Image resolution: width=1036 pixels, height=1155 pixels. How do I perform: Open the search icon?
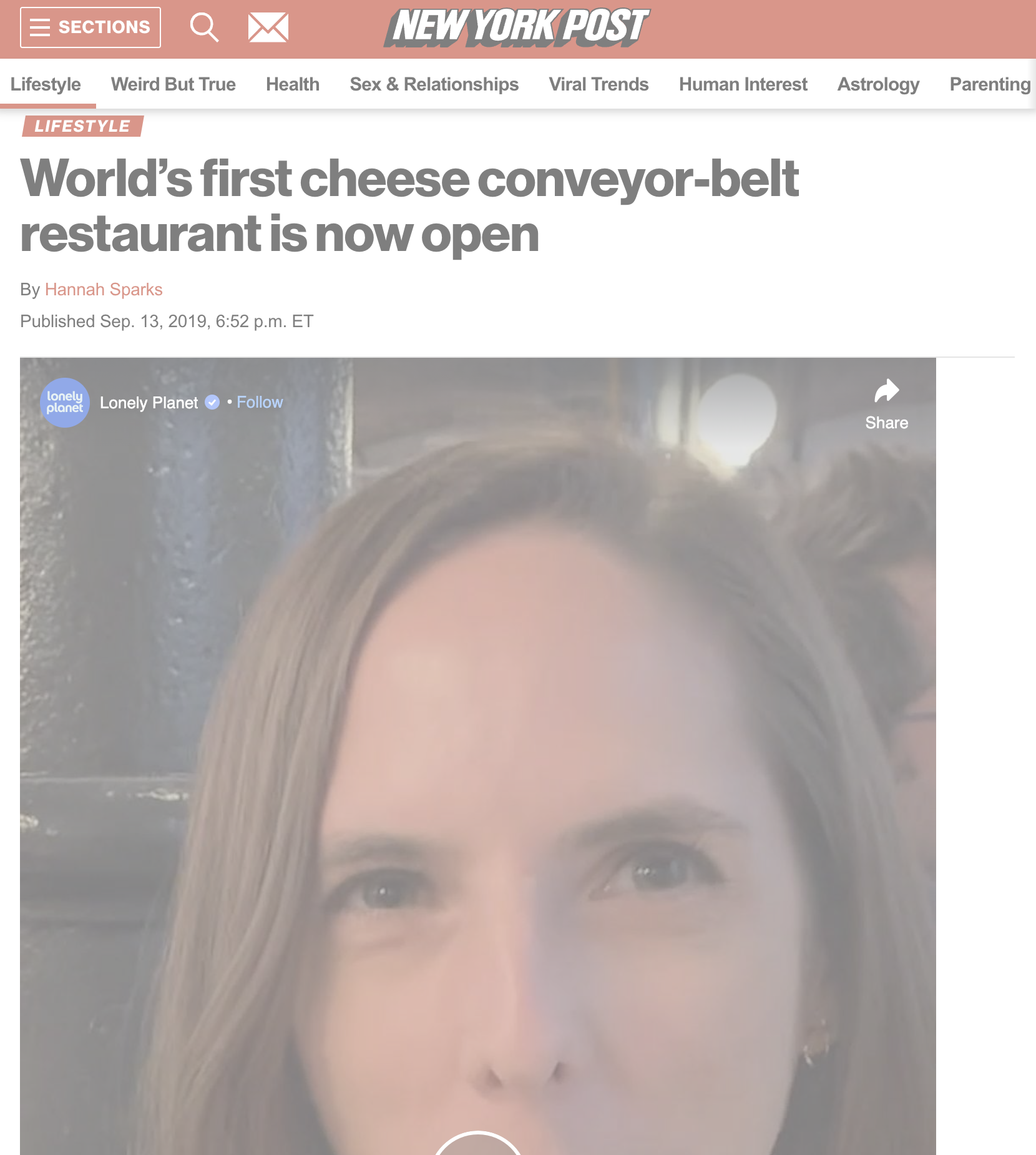point(204,27)
